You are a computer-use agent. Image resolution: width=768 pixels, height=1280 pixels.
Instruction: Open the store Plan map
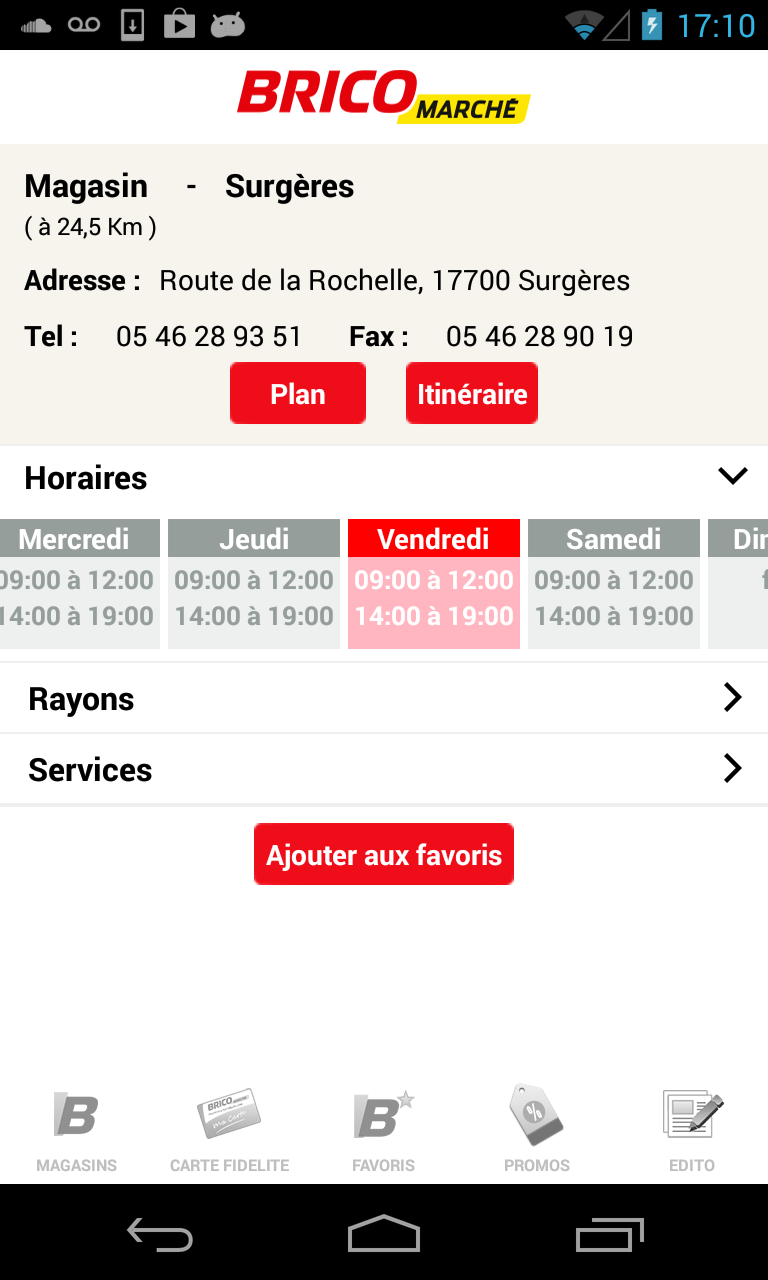(297, 393)
